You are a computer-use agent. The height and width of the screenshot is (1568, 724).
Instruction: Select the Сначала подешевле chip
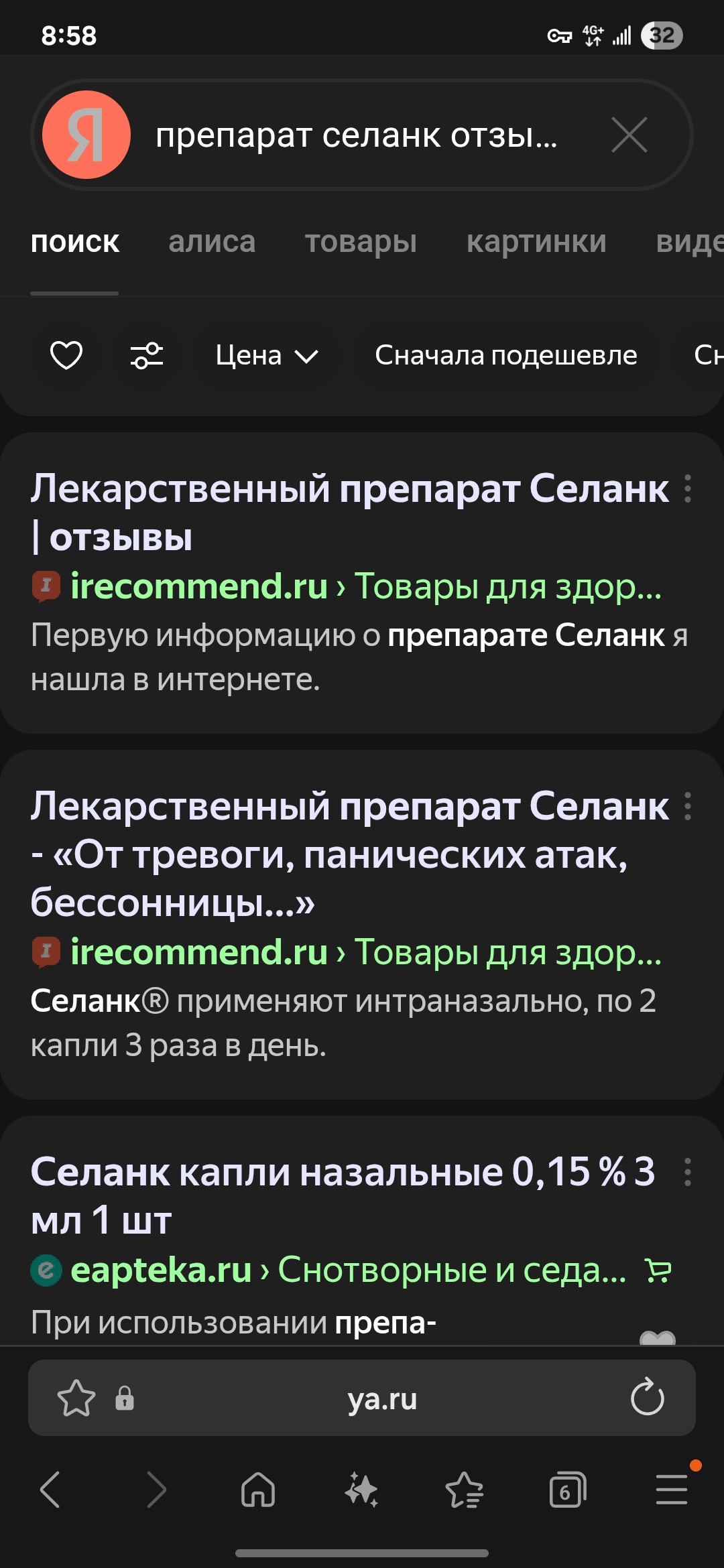(505, 355)
